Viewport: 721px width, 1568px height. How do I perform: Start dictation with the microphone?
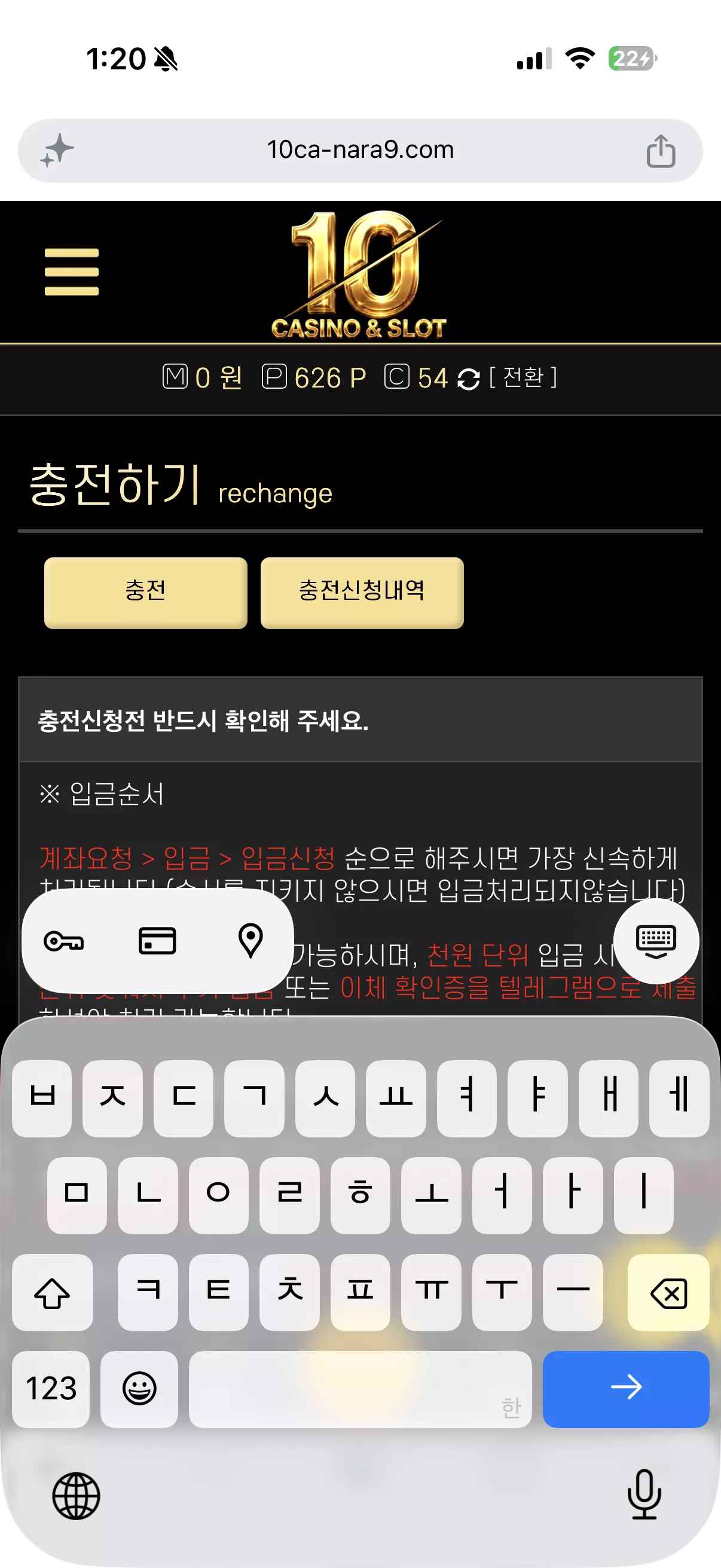click(644, 1494)
